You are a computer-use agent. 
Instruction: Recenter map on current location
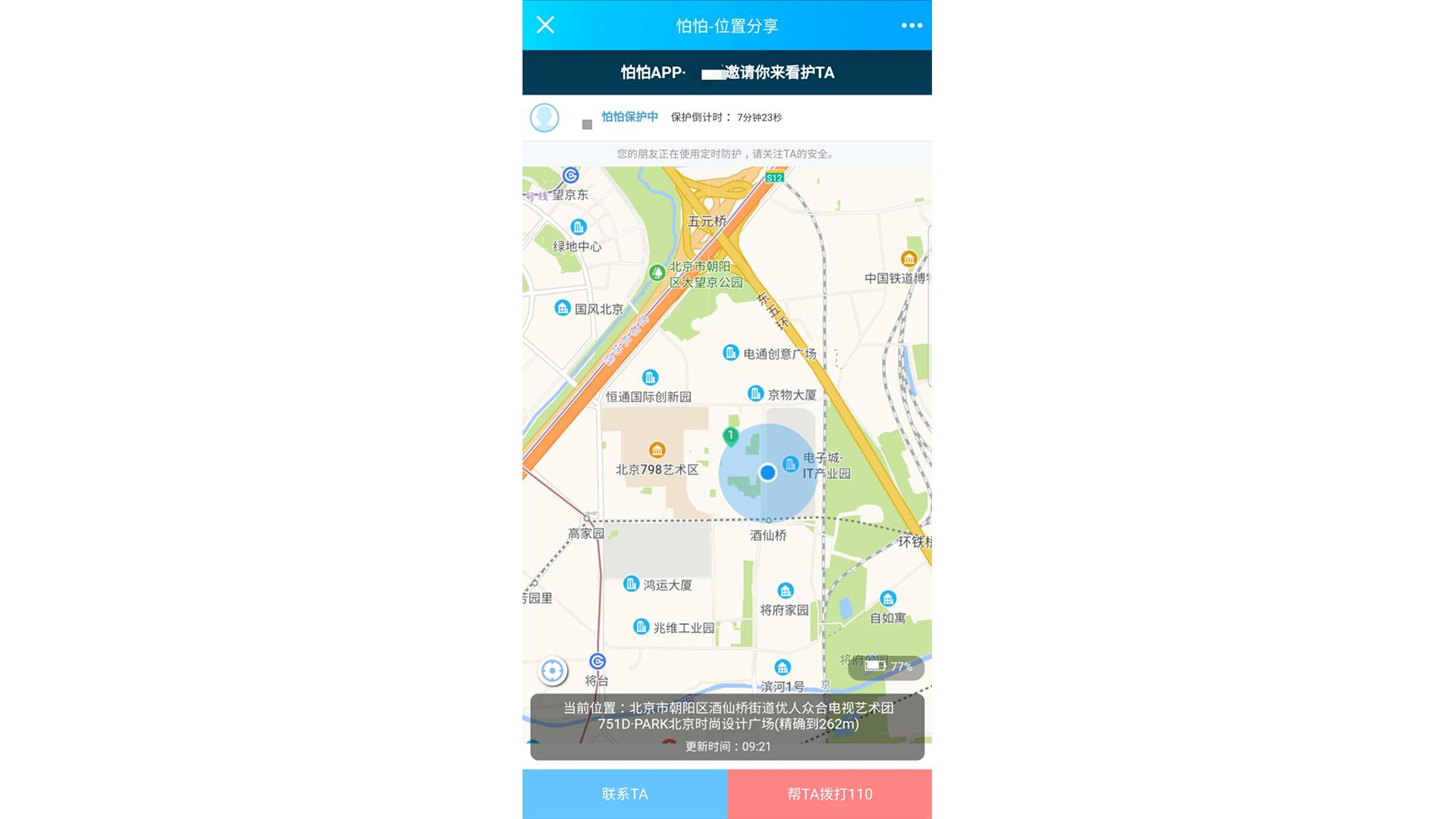click(x=552, y=671)
